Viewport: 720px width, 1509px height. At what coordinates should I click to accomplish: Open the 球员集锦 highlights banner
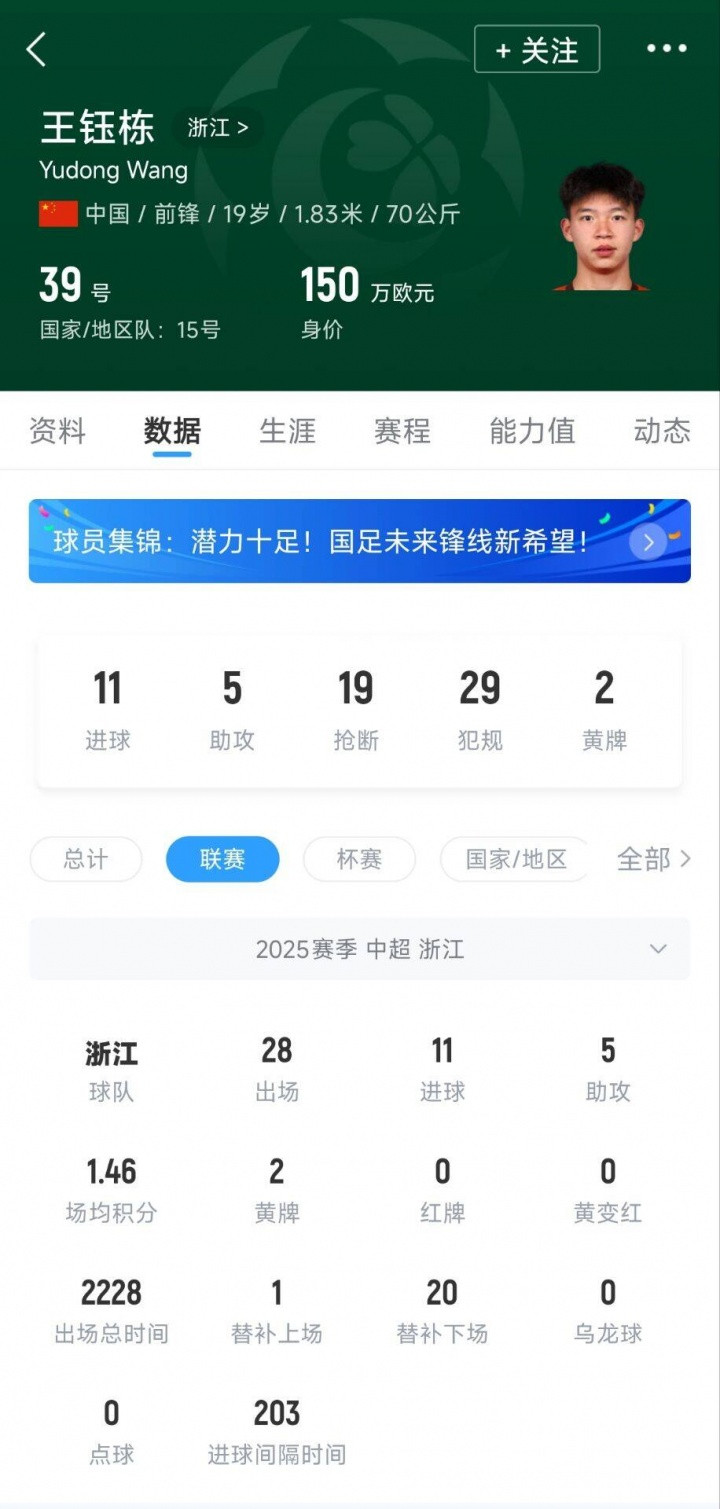point(359,541)
